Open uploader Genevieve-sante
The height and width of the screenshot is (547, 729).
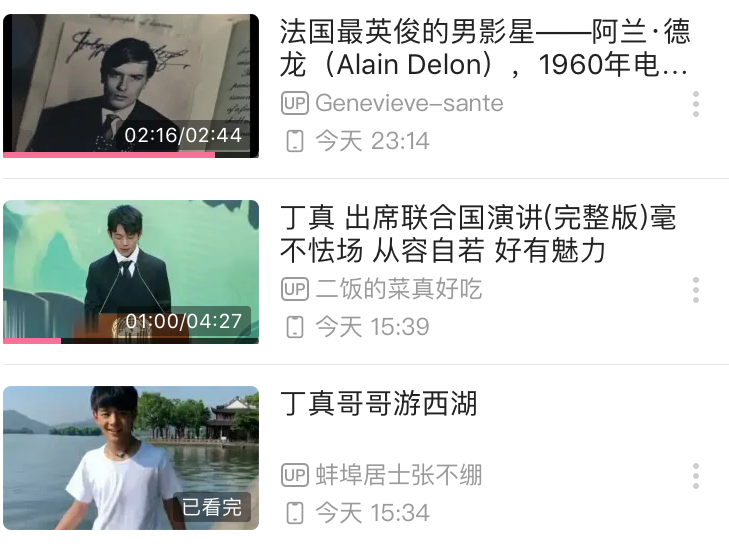[408, 104]
